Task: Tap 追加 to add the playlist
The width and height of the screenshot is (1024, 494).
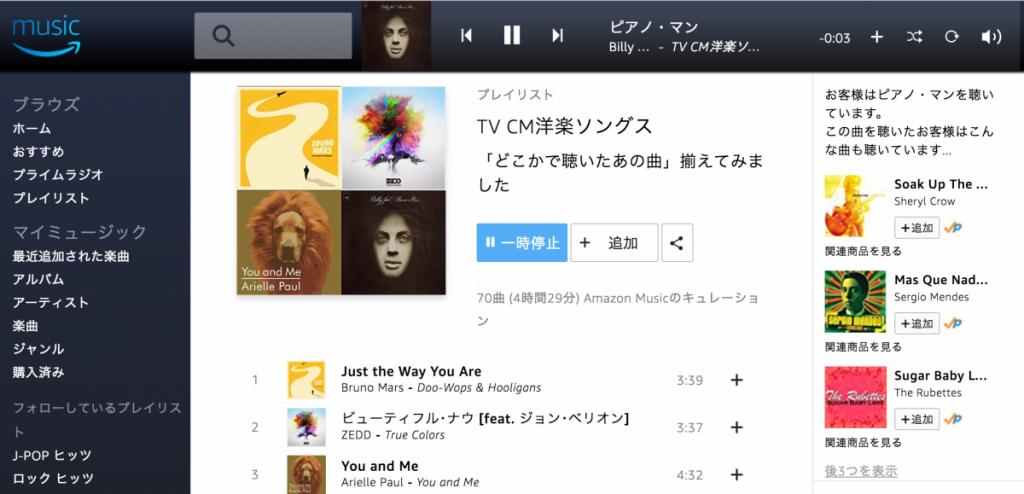Action: [x=614, y=243]
